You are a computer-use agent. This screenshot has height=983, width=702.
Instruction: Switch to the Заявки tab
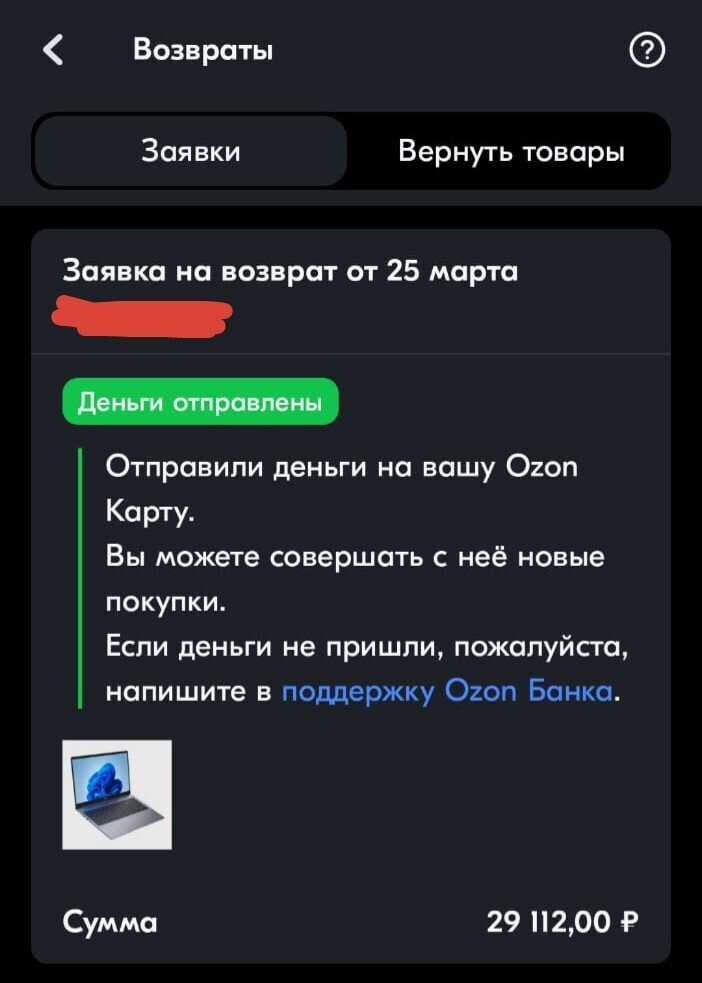coord(190,151)
